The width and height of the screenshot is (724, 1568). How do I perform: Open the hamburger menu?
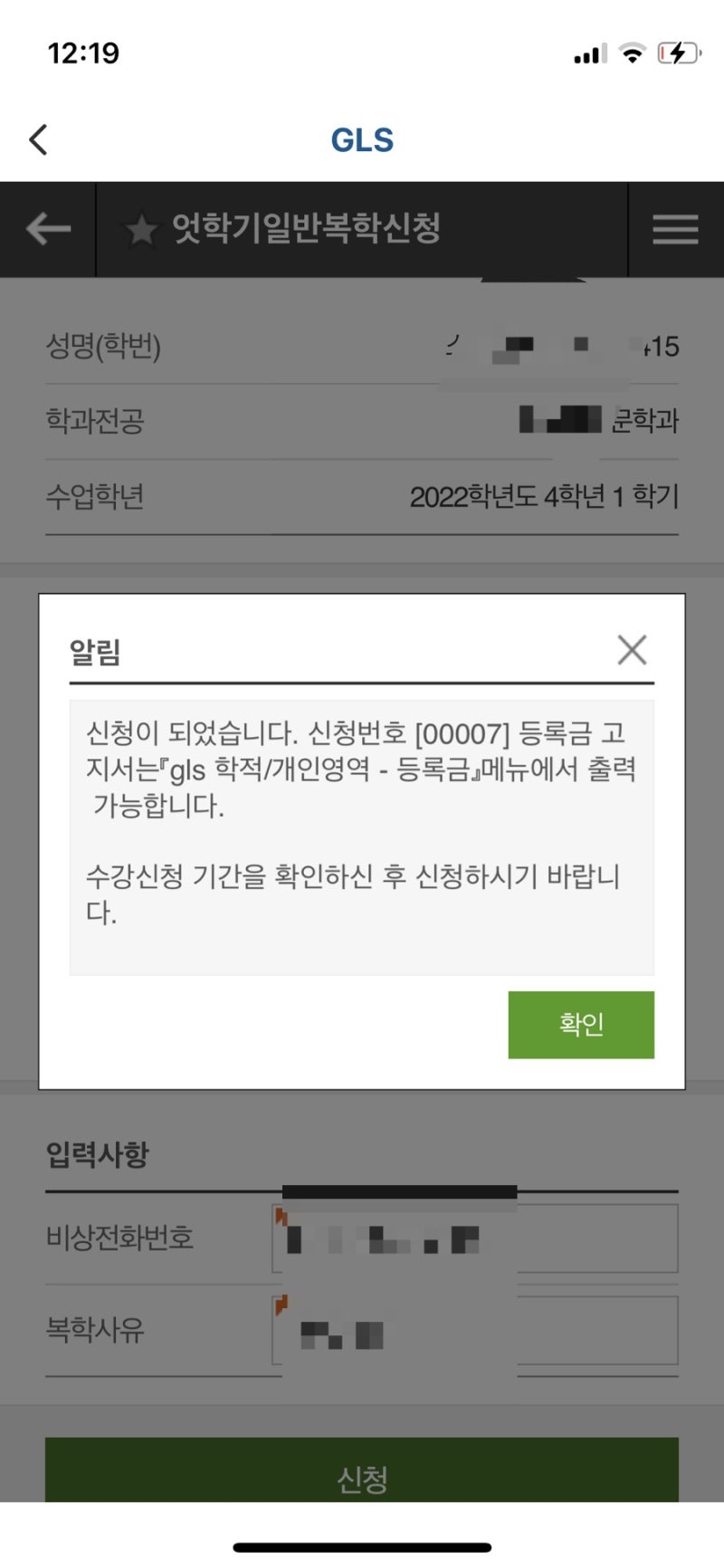[x=675, y=229]
